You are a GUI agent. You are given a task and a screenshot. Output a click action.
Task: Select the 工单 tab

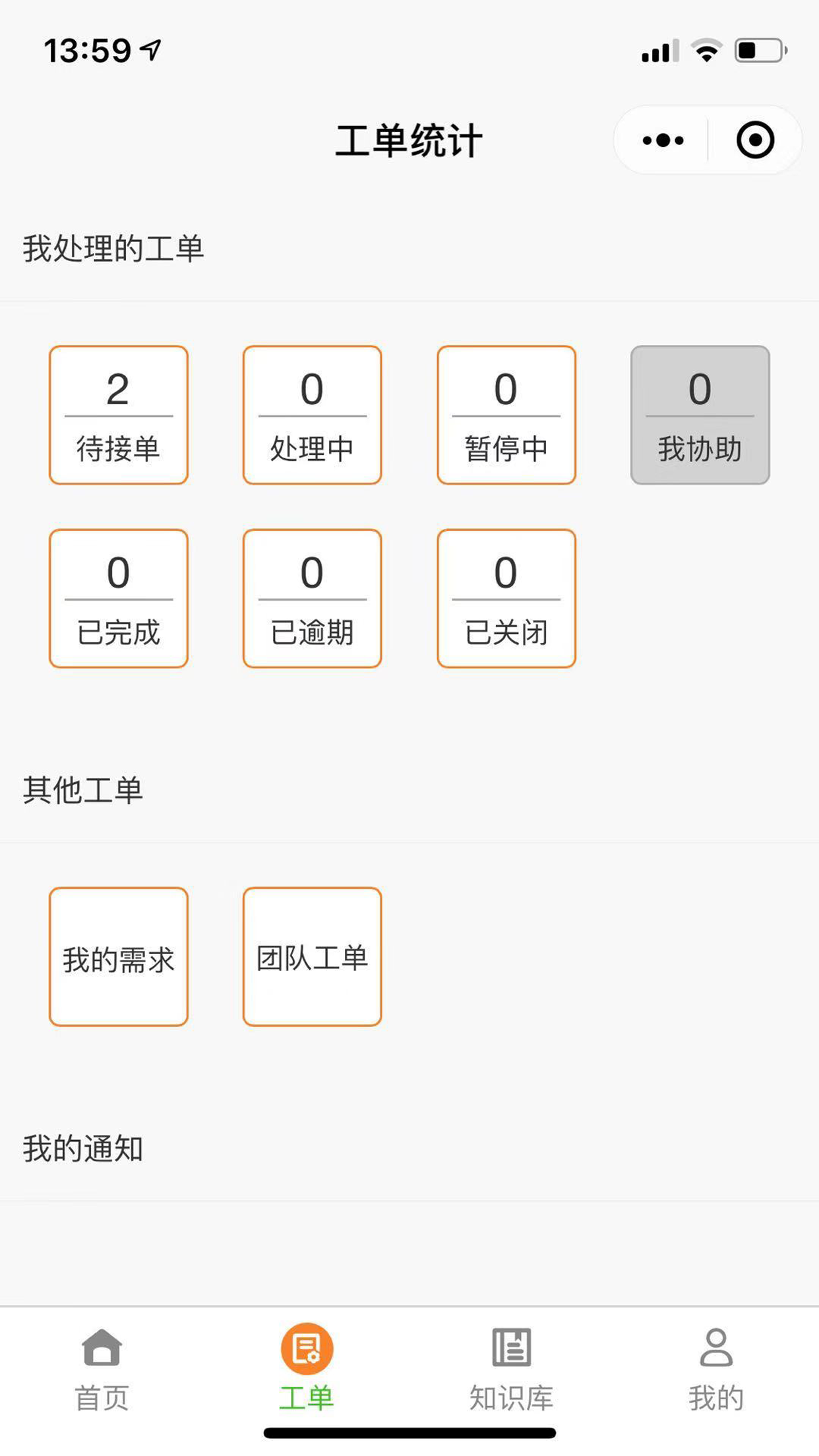(x=307, y=1370)
